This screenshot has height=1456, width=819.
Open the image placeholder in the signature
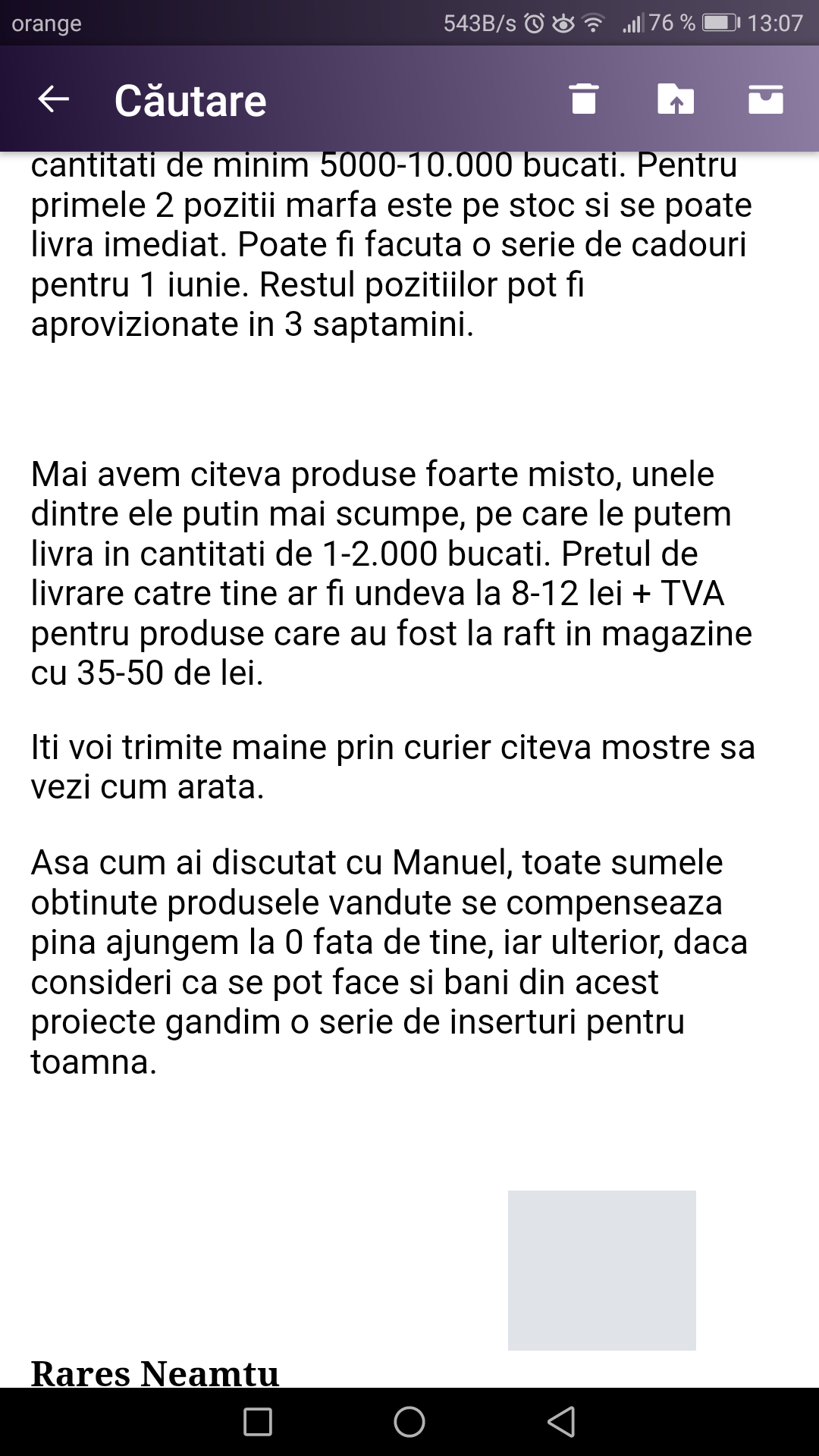click(x=602, y=1270)
